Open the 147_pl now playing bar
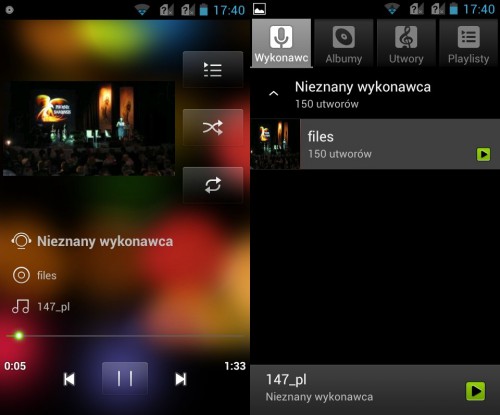500x415 pixels. 375,389
